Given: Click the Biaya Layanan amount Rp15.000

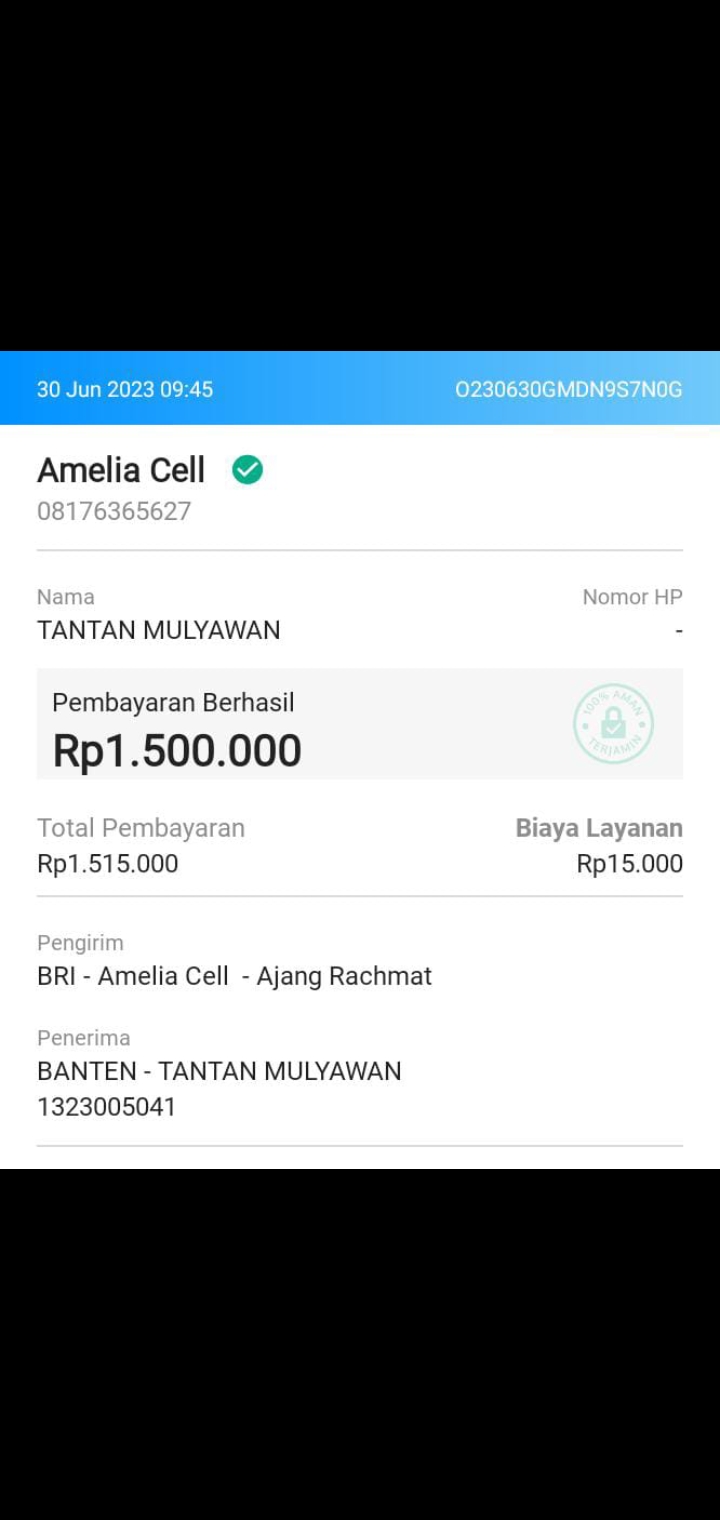Looking at the screenshot, I should click(630, 863).
